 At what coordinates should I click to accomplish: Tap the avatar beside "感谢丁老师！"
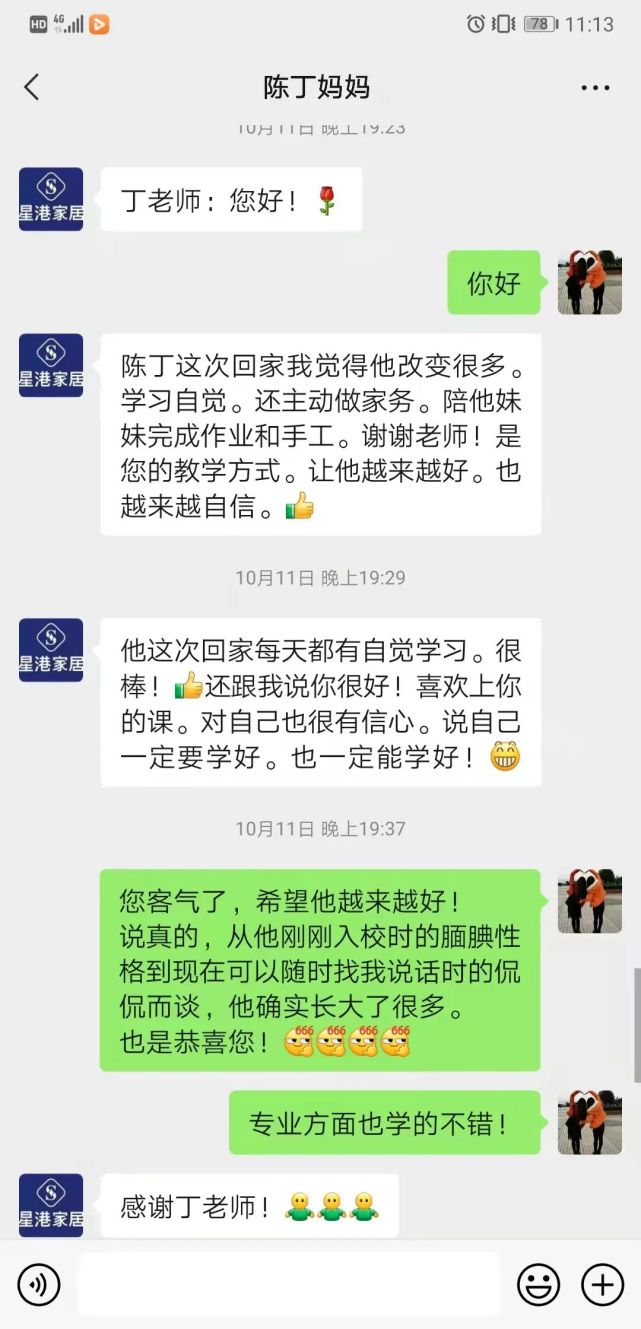click(51, 1206)
